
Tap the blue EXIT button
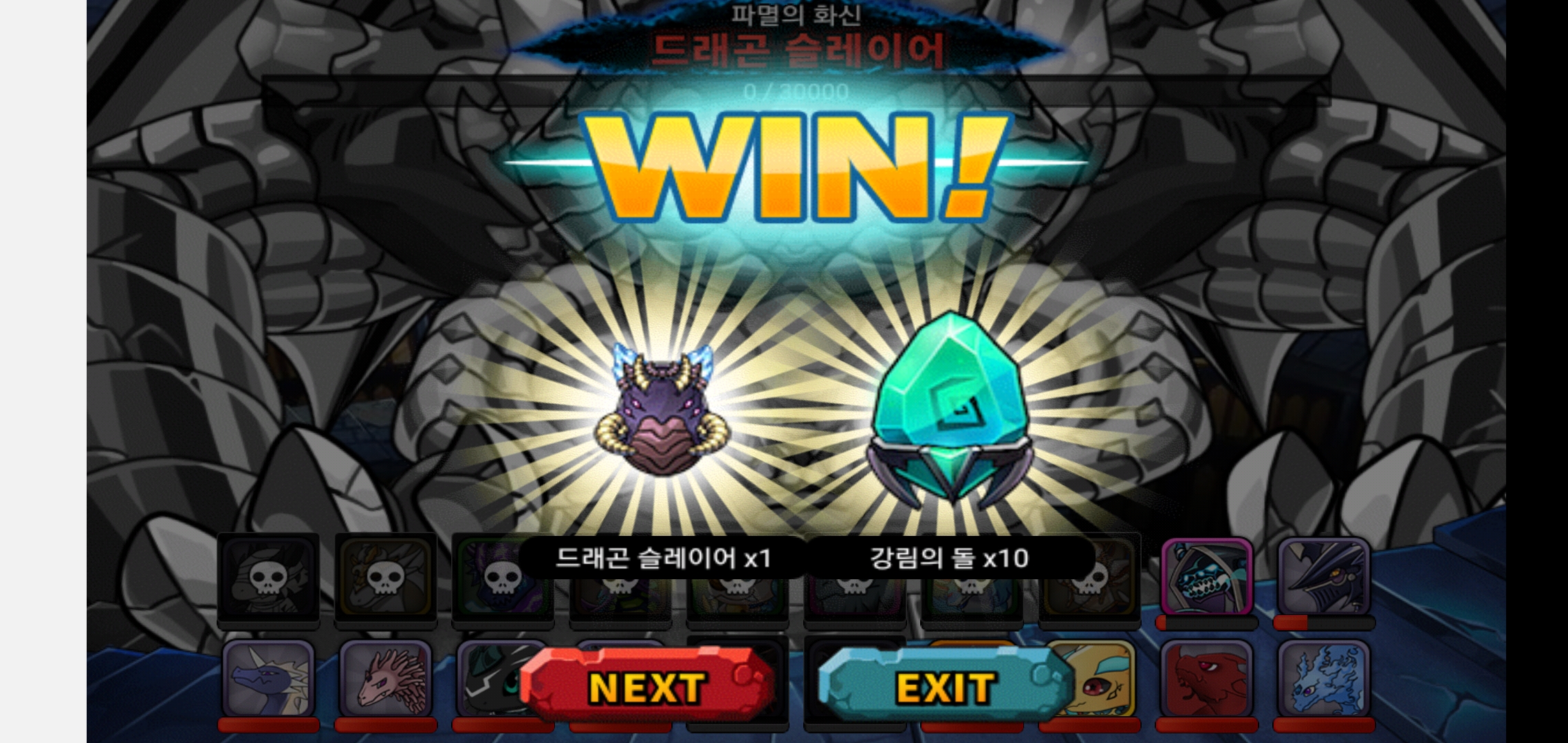tap(946, 686)
